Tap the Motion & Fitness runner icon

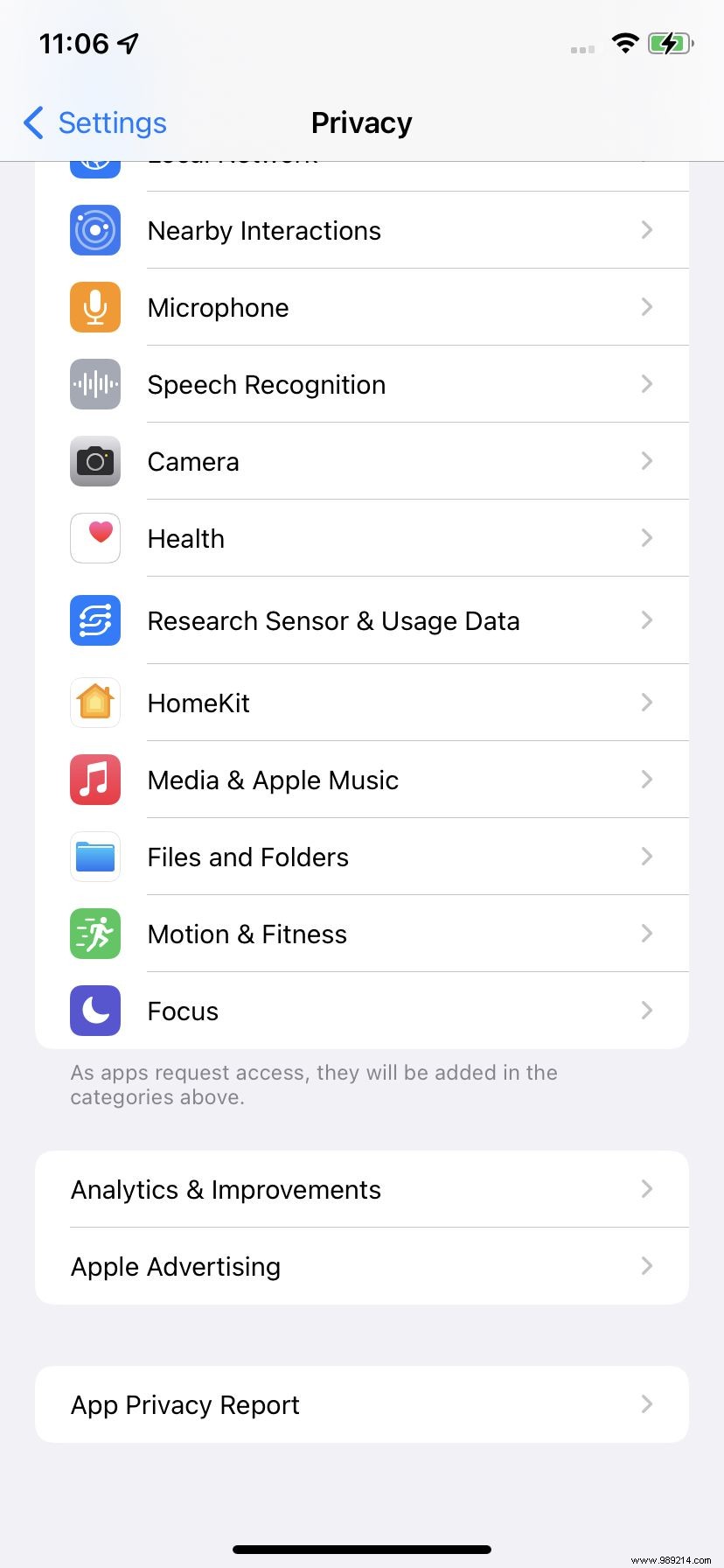tap(94, 934)
